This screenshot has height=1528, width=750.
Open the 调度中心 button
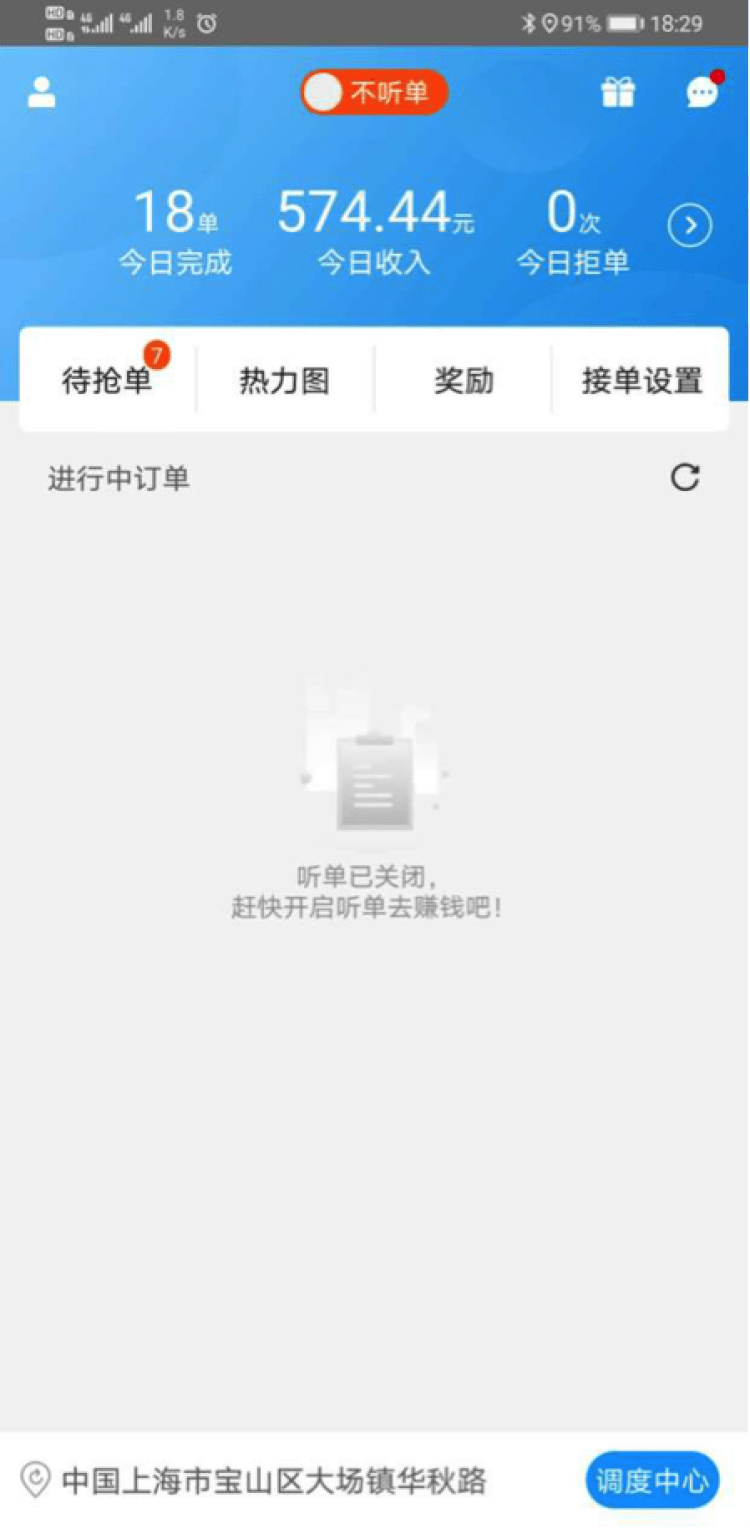[651, 1480]
